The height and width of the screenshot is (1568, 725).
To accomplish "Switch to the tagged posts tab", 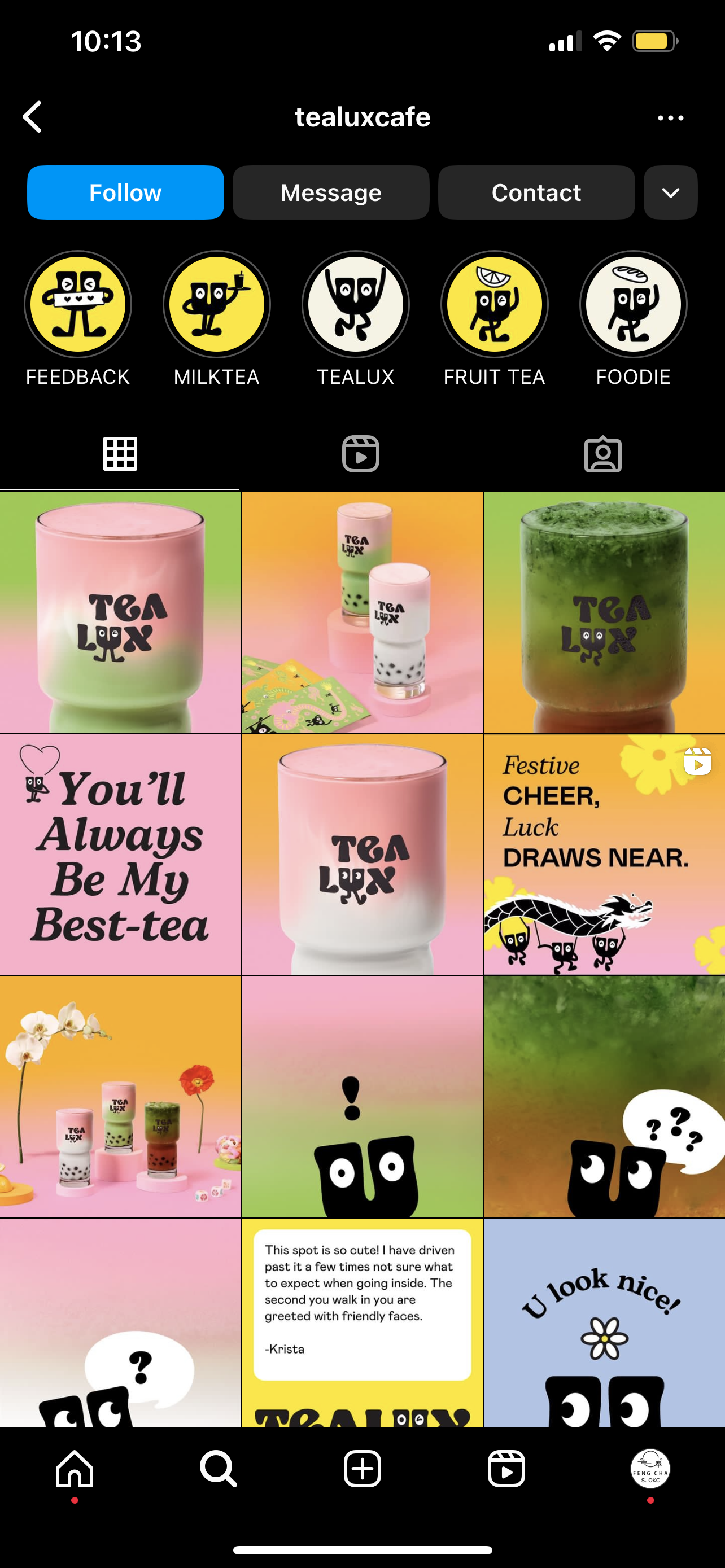I will coord(602,453).
